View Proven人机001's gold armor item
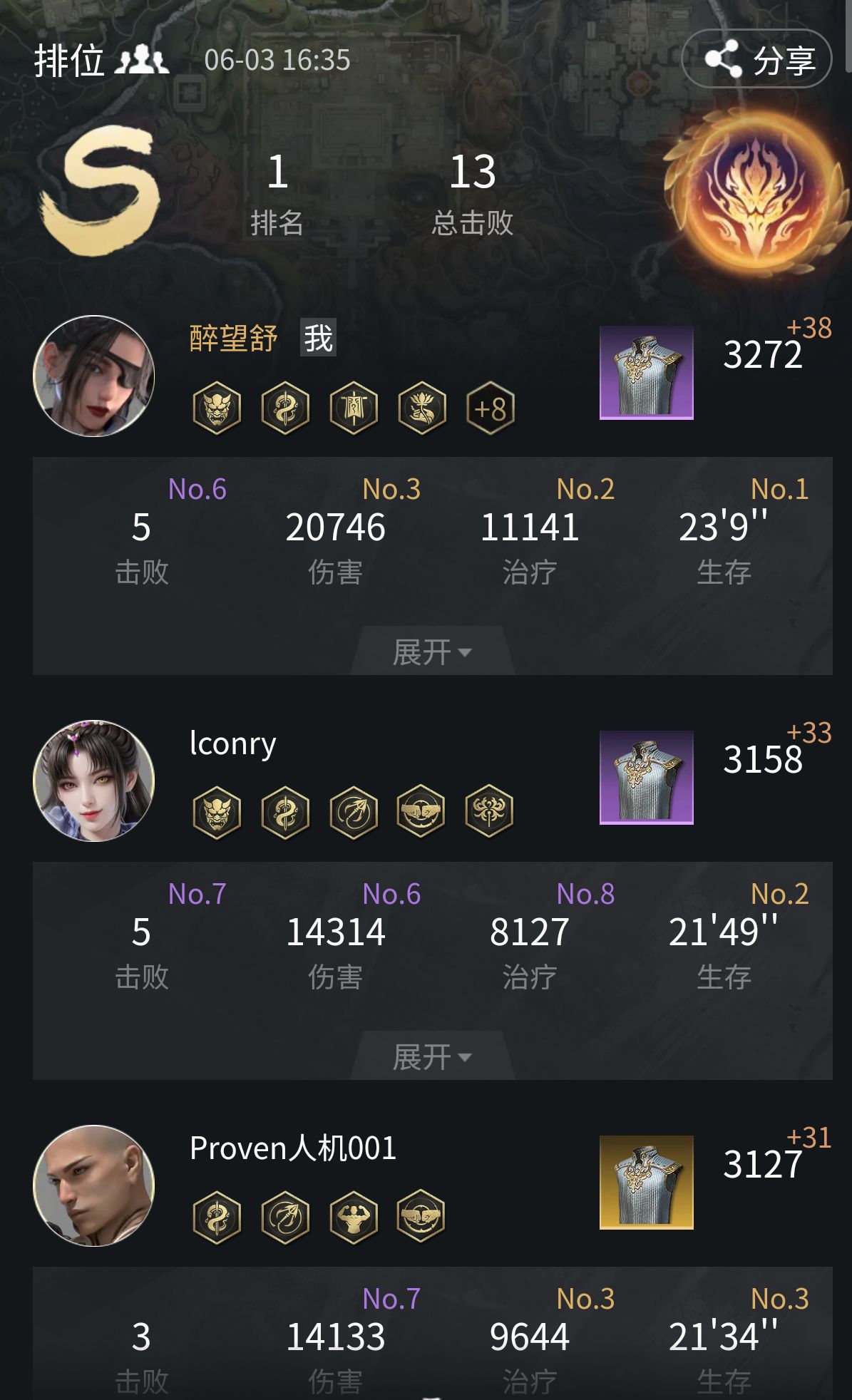This screenshot has height=1400, width=852. coord(646,1183)
